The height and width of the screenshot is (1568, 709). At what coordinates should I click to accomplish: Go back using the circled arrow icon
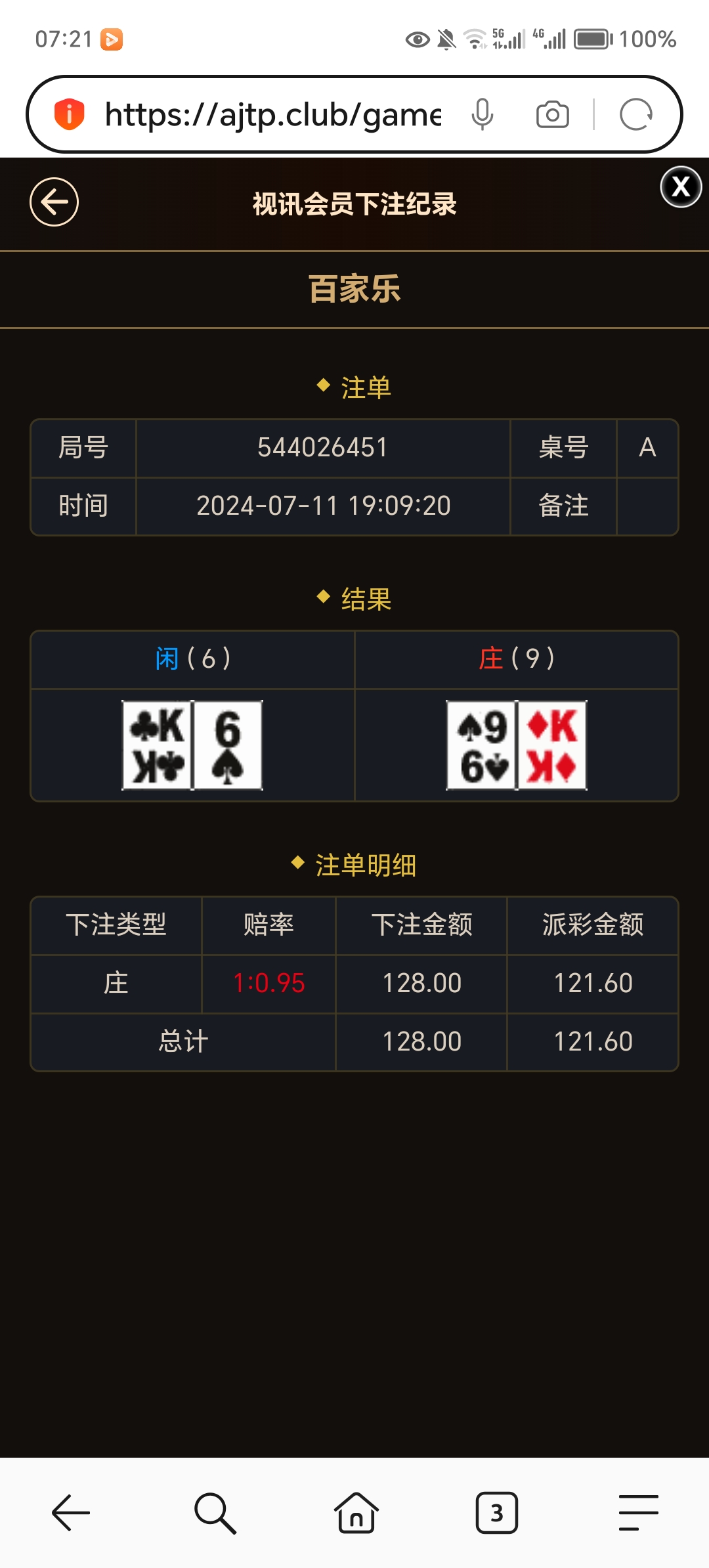coord(54,202)
